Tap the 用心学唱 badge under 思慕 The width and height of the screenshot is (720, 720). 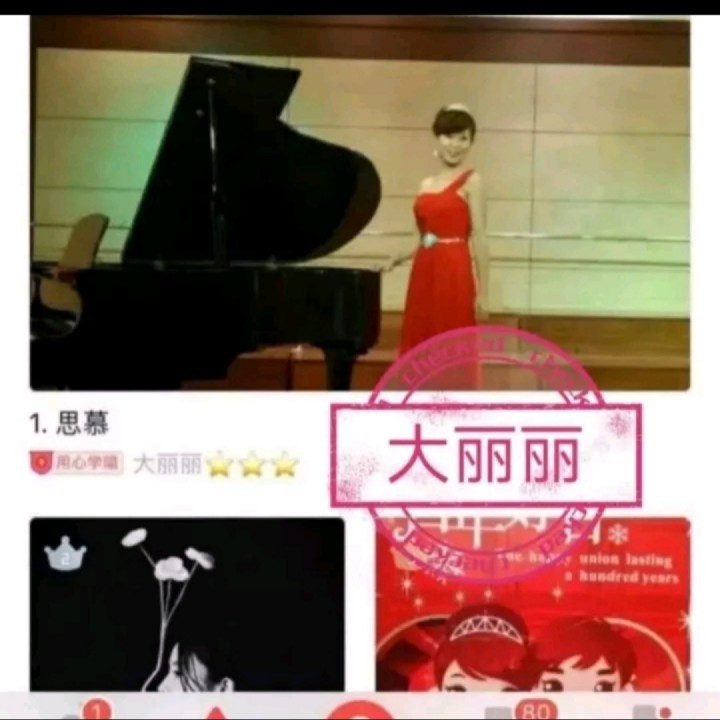[x=76, y=462]
